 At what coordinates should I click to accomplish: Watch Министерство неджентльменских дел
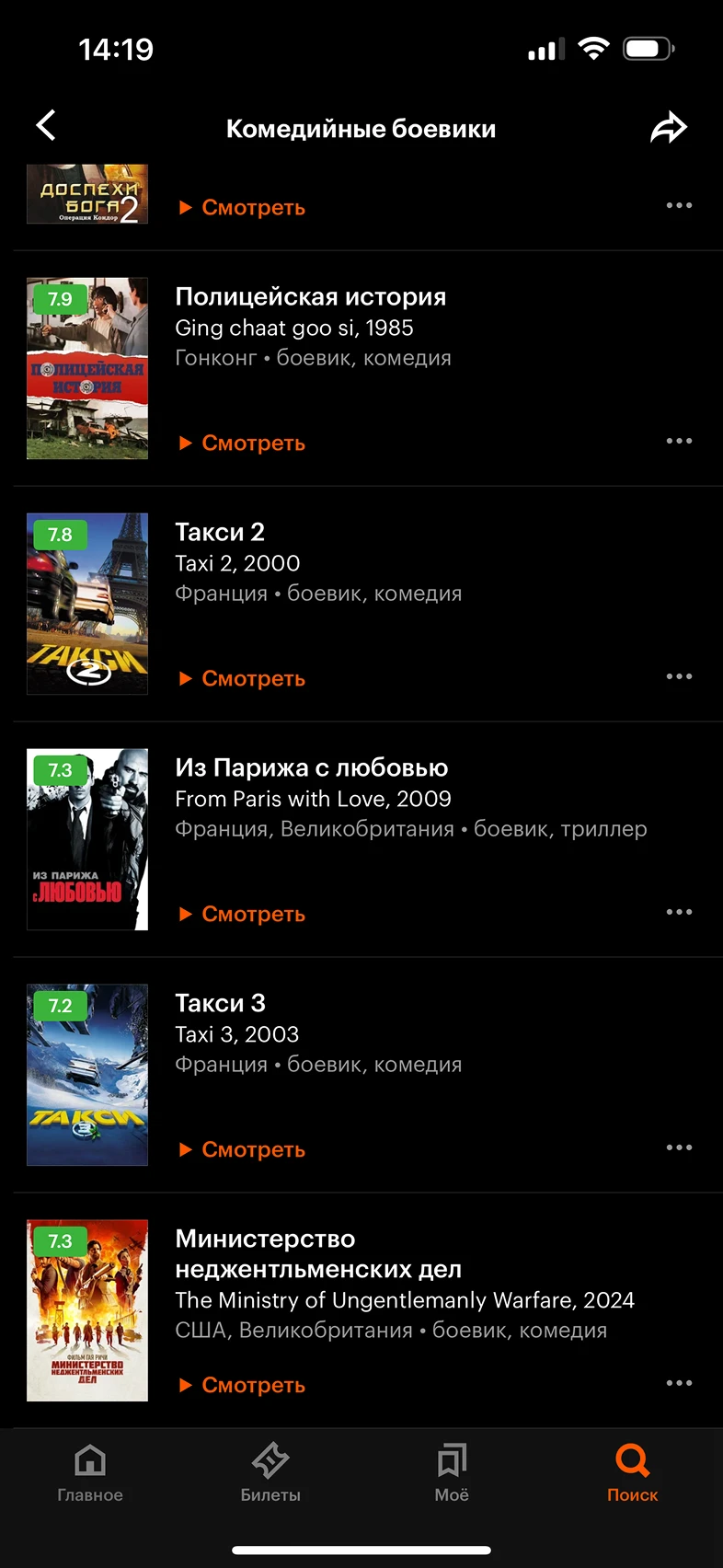pyautogui.click(x=242, y=1386)
